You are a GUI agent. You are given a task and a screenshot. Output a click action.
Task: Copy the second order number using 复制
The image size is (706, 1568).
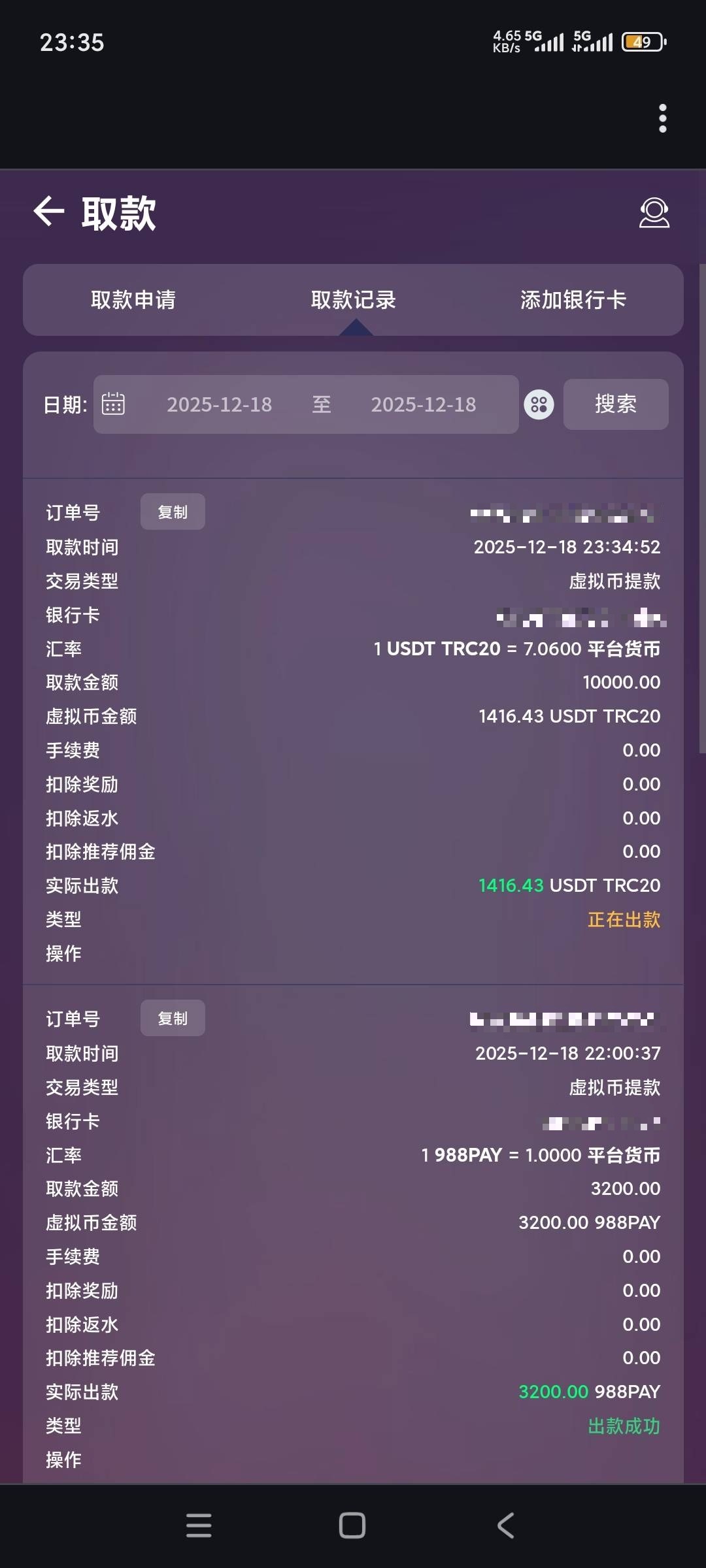point(172,1017)
